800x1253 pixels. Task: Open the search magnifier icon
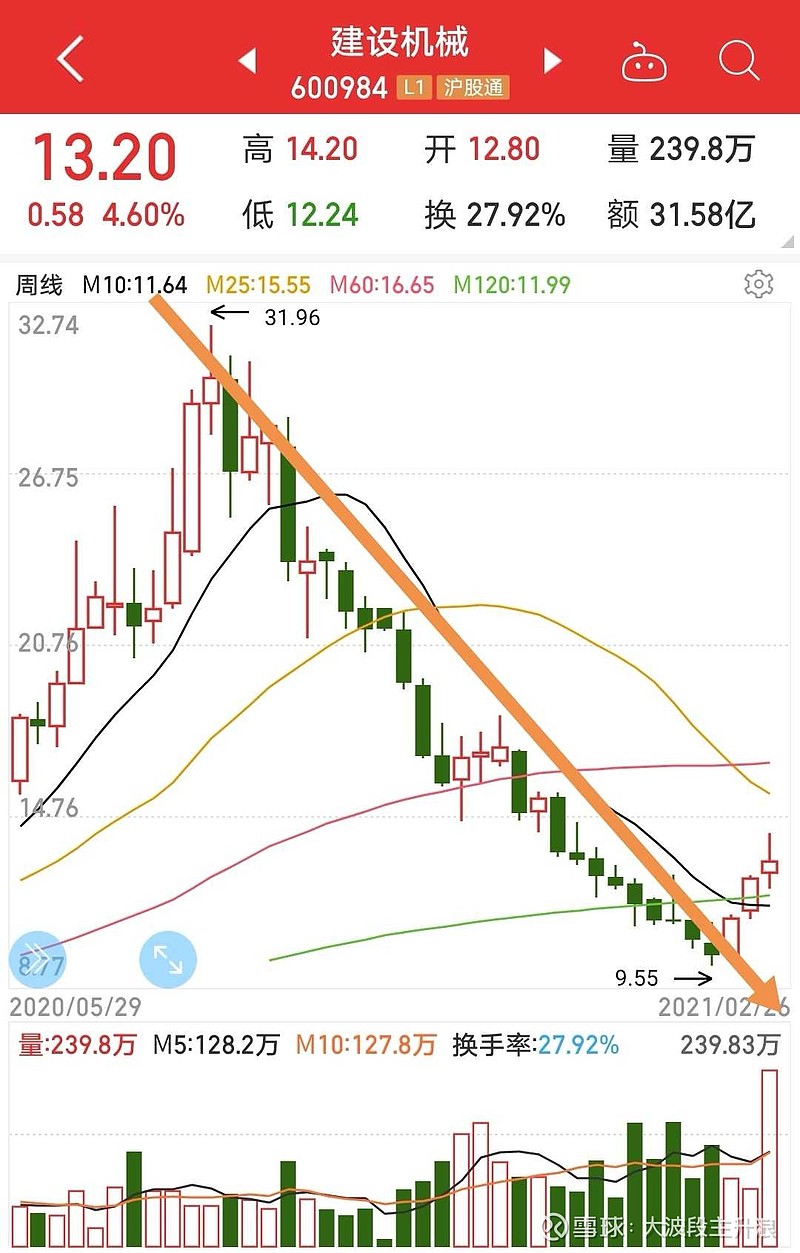739,60
